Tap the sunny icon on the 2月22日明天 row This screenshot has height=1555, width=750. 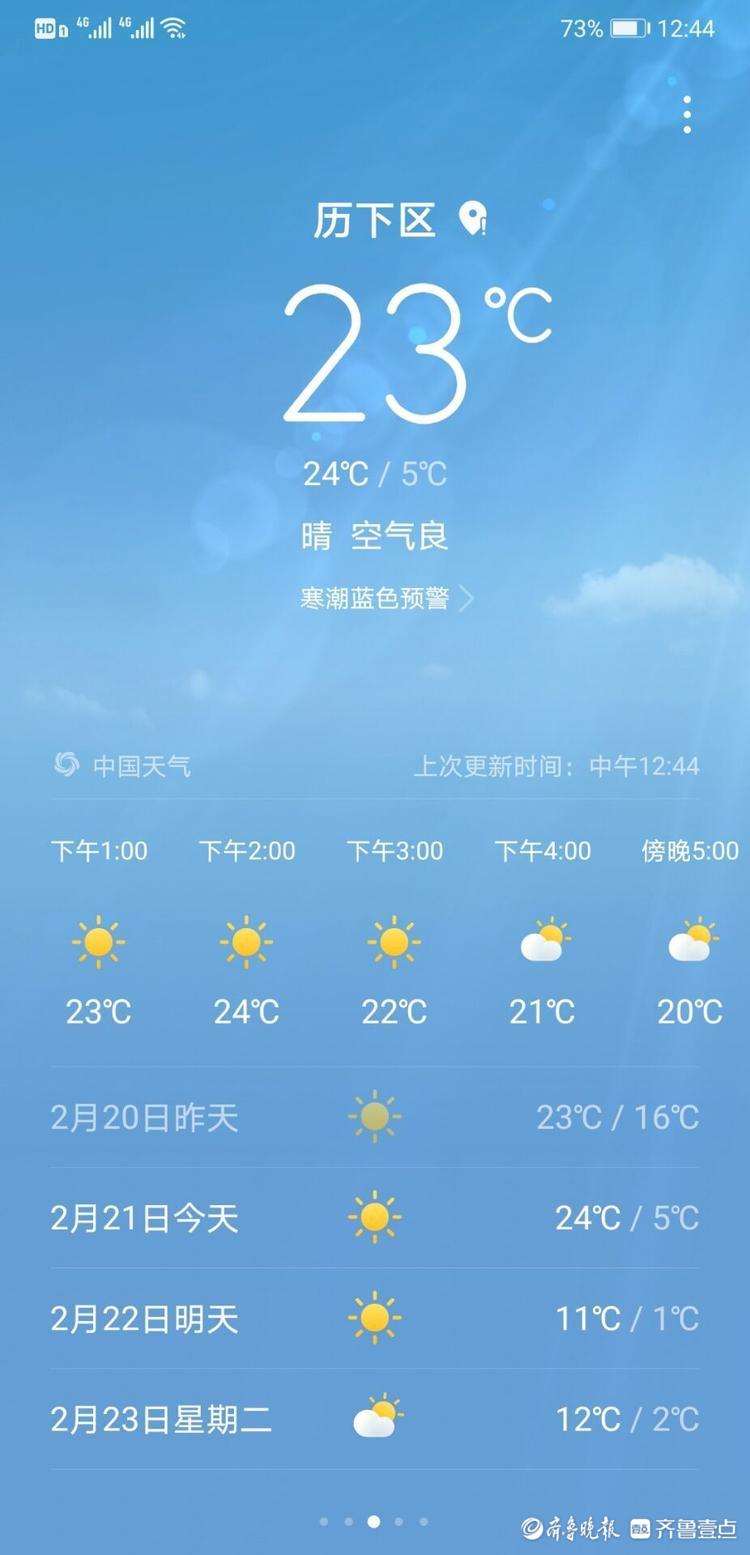(374, 1318)
